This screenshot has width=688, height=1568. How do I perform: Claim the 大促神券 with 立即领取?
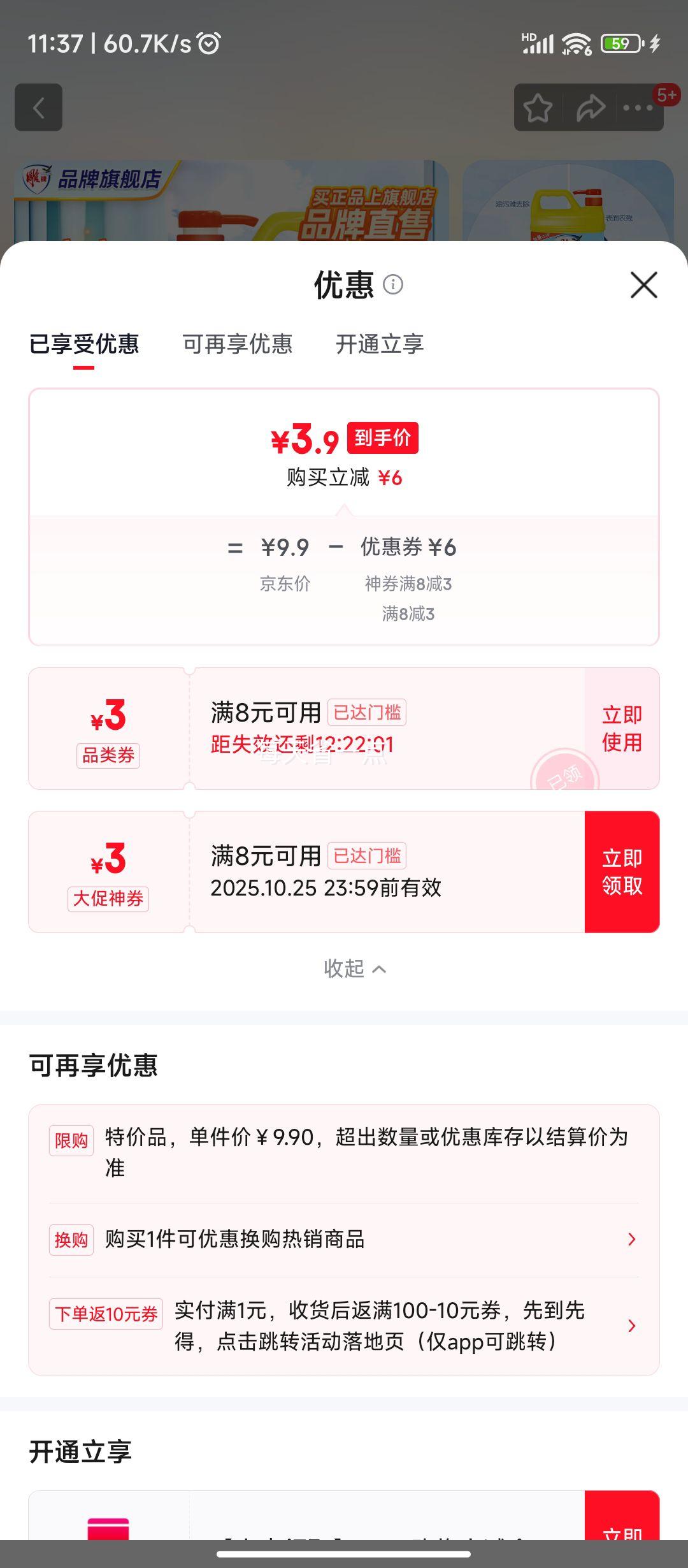(x=622, y=872)
